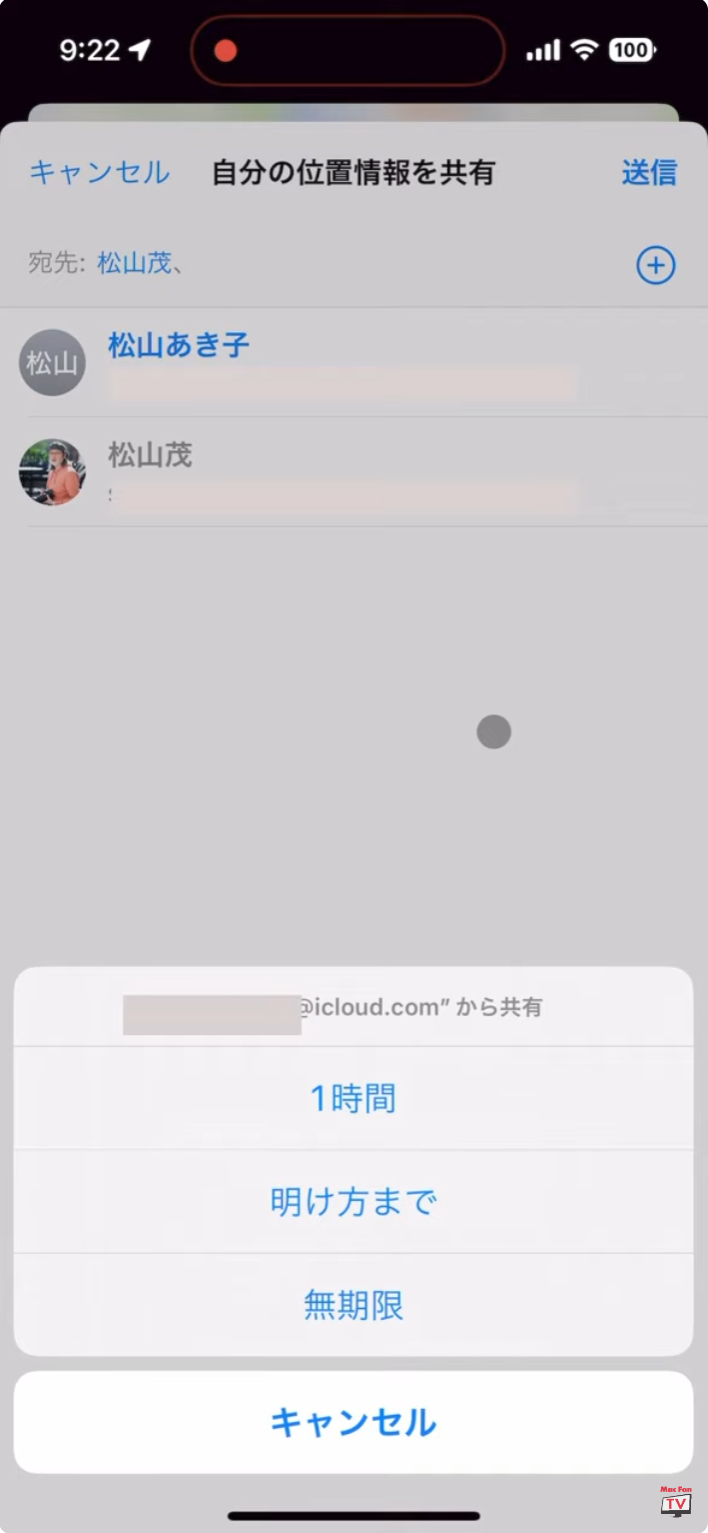The image size is (708, 1533).
Task: Cancel sharing via top-left キャンセル
Action: 99,172
